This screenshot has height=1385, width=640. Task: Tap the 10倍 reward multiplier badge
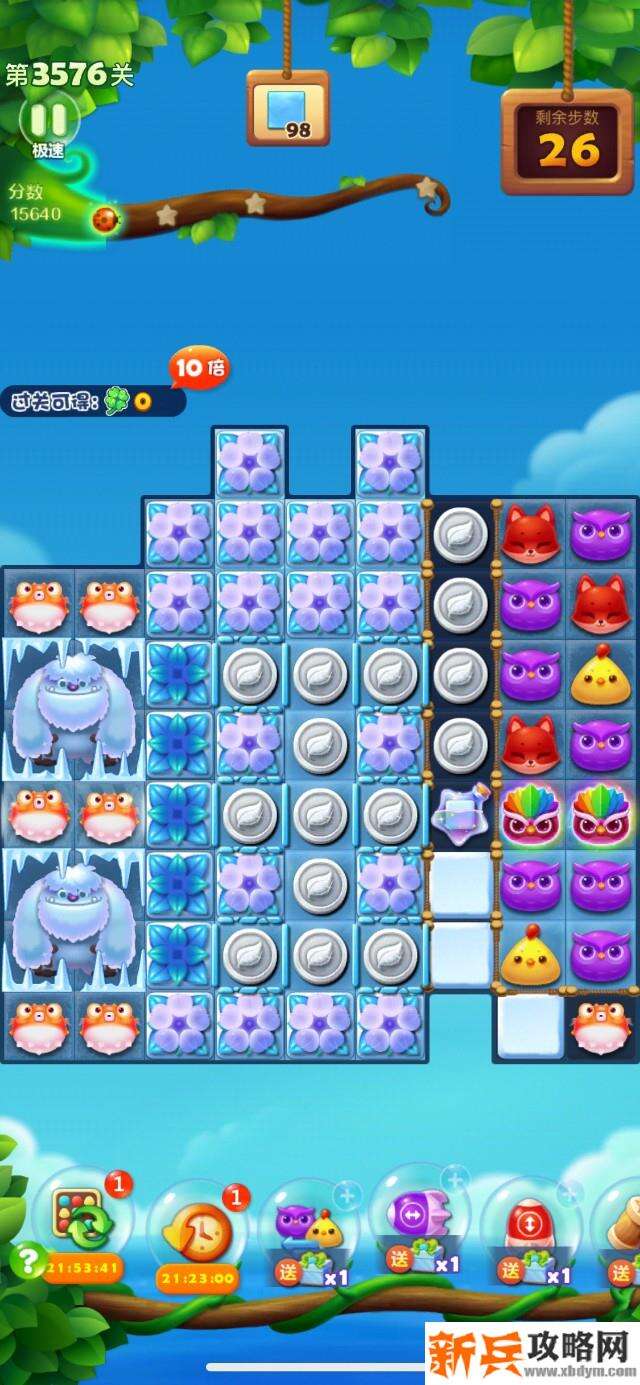tap(199, 367)
